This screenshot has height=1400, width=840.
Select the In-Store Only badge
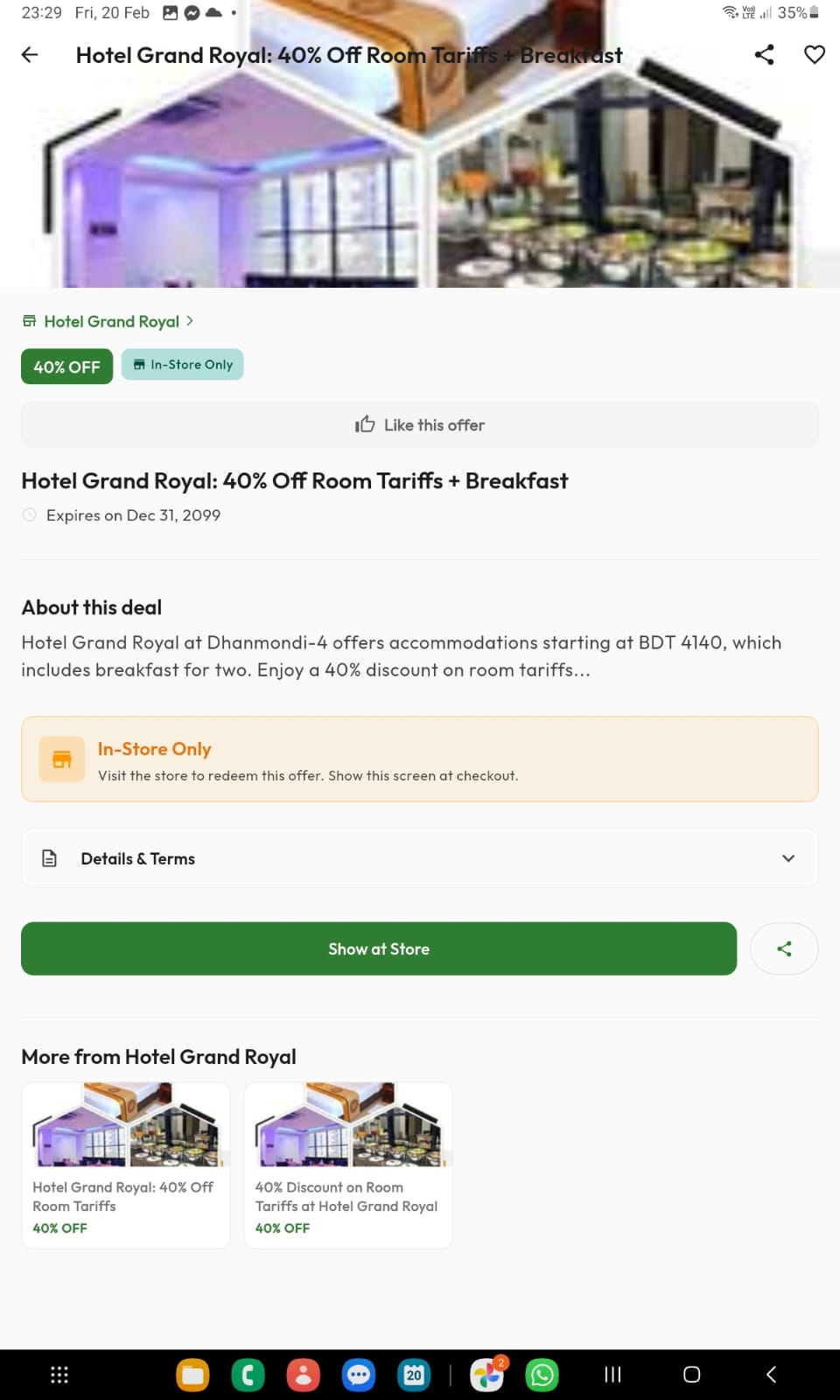(182, 365)
